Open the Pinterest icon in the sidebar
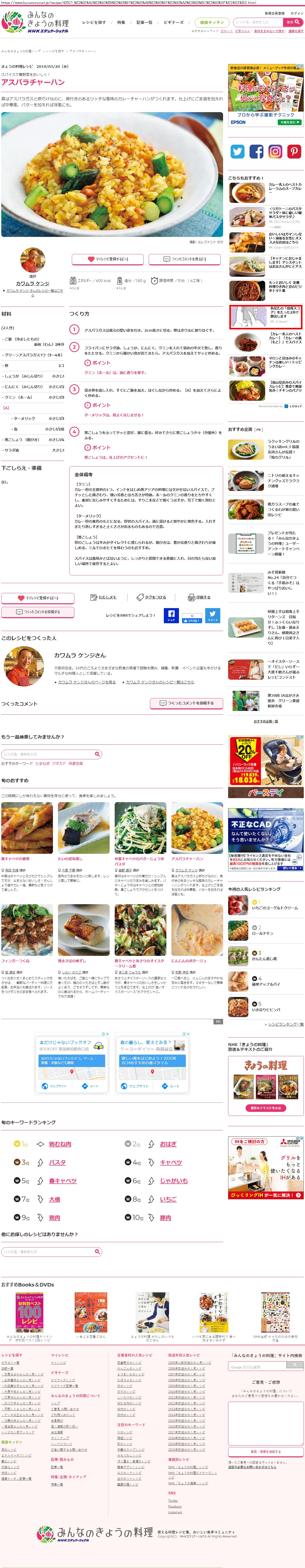Viewport: 305px width, 1568px height. tap(294, 151)
